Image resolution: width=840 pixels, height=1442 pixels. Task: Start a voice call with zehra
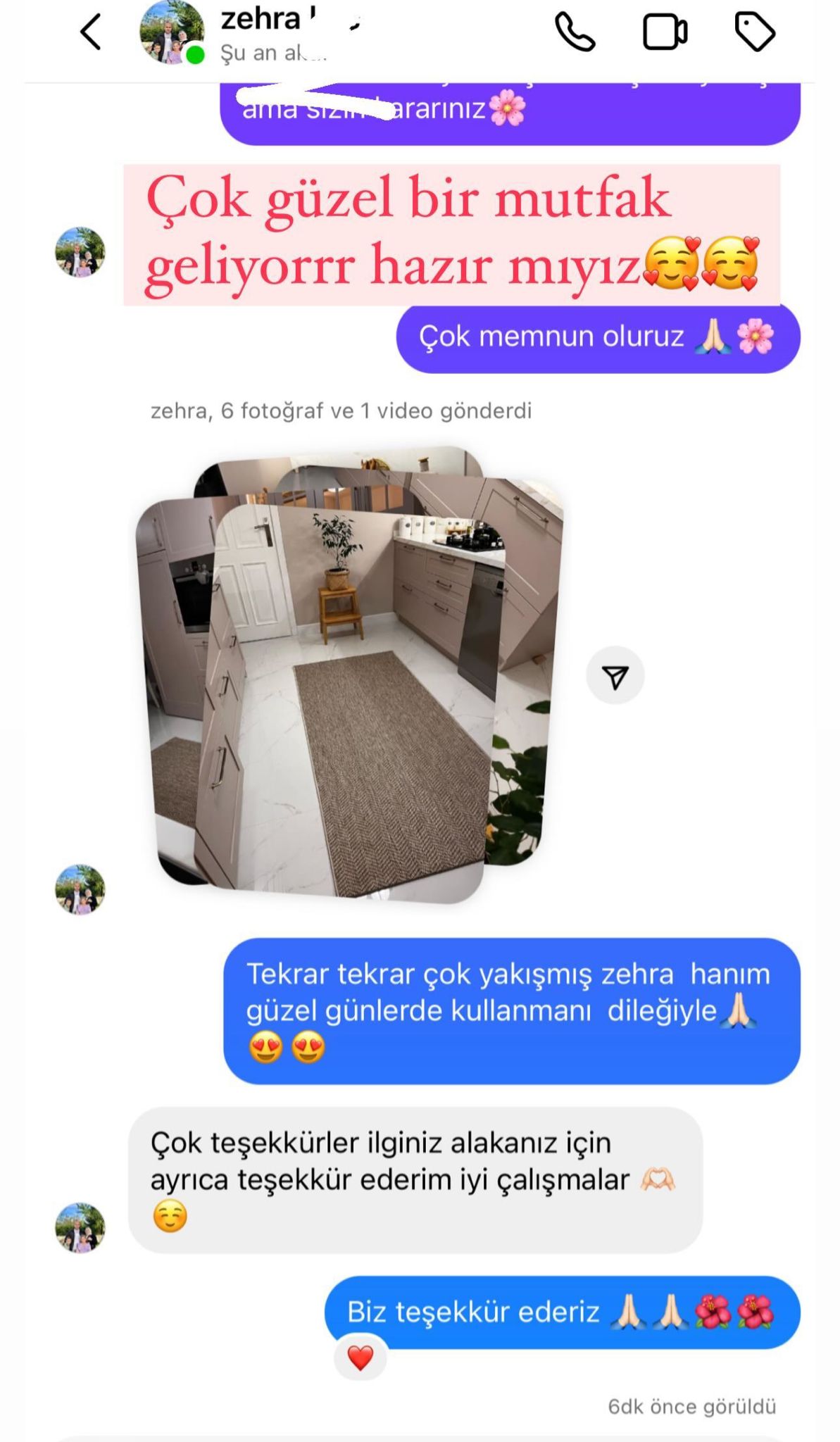coord(575,32)
